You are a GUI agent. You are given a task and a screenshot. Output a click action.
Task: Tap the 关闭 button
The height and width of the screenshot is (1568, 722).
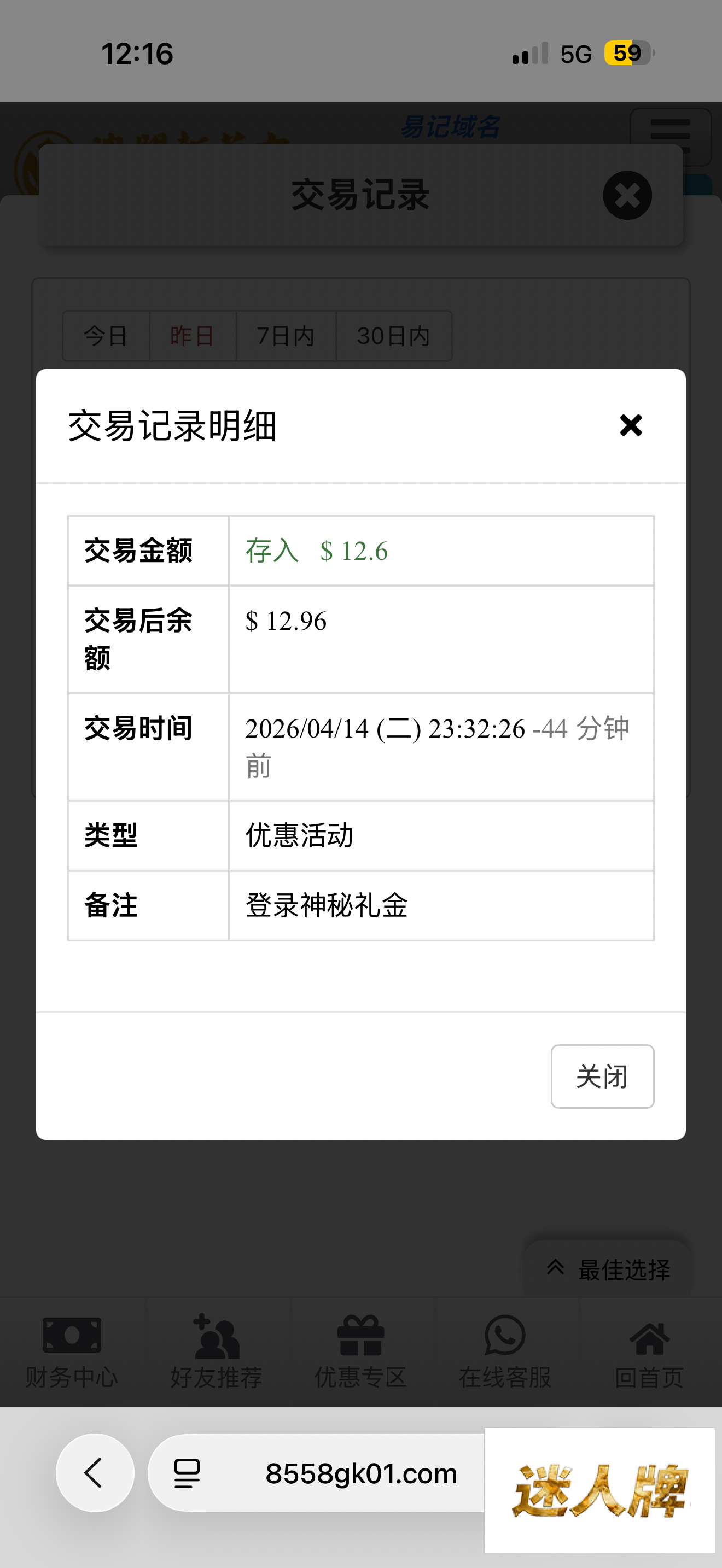pyautogui.click(x=602, y=1076)
